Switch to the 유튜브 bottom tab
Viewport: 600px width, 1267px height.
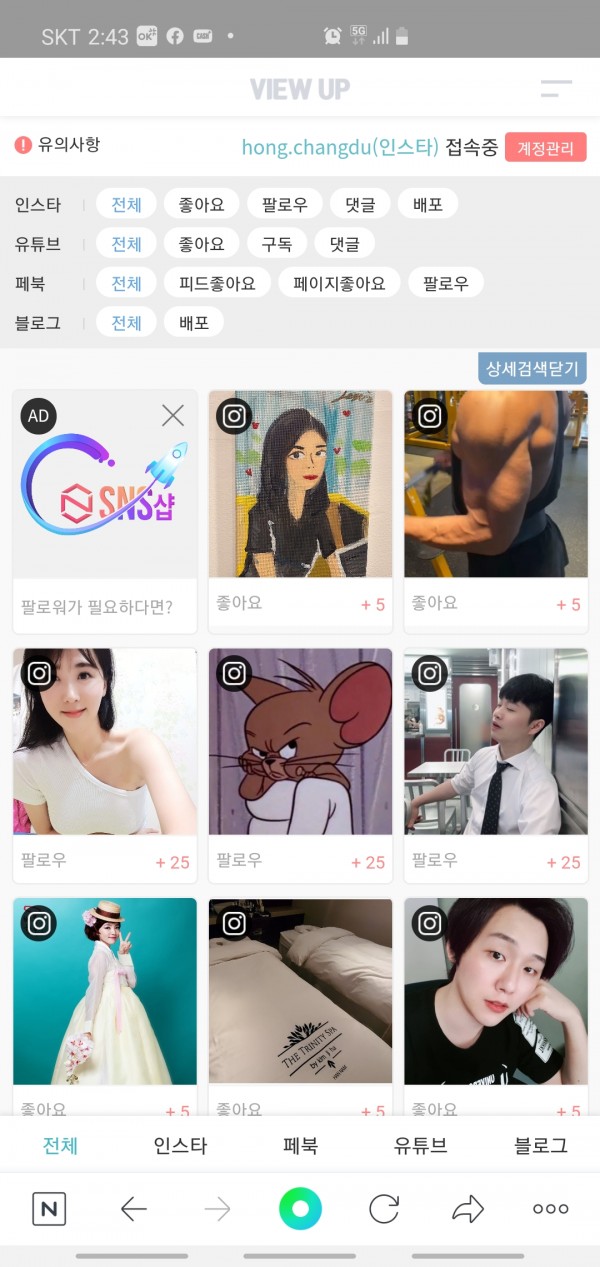pyautogui.click(x=420, y=1146)
